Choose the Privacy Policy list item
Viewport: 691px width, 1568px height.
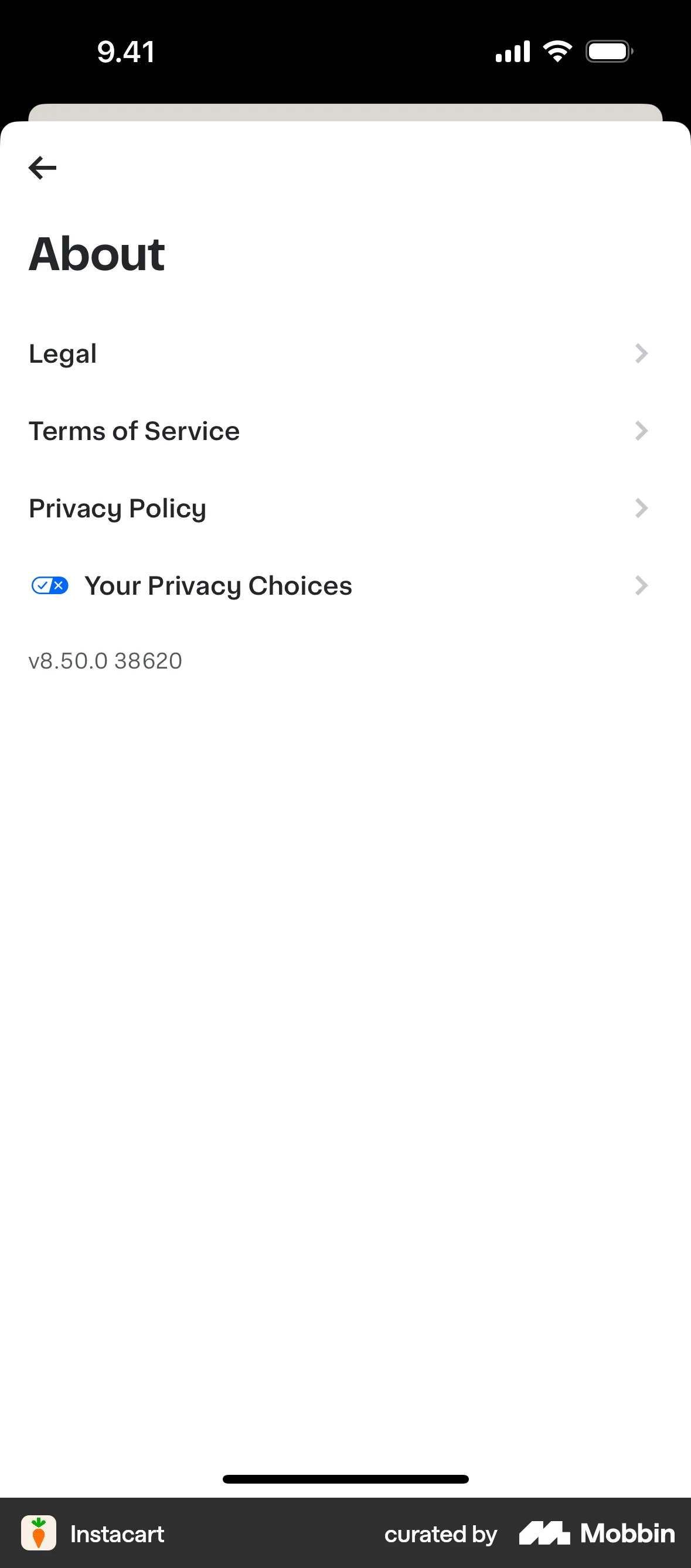(117, 507)
